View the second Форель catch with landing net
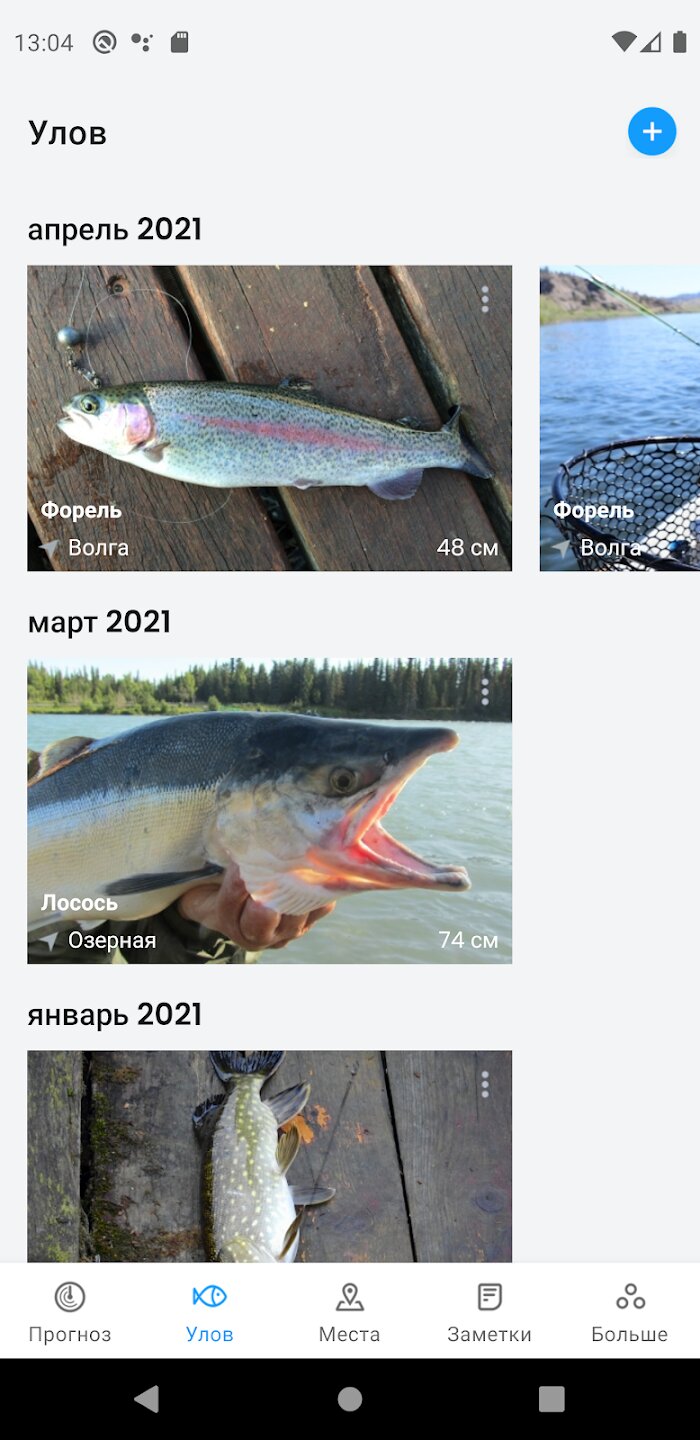Image resolution: width=700 pixels, height=1440 pixels. coord(620,418)
